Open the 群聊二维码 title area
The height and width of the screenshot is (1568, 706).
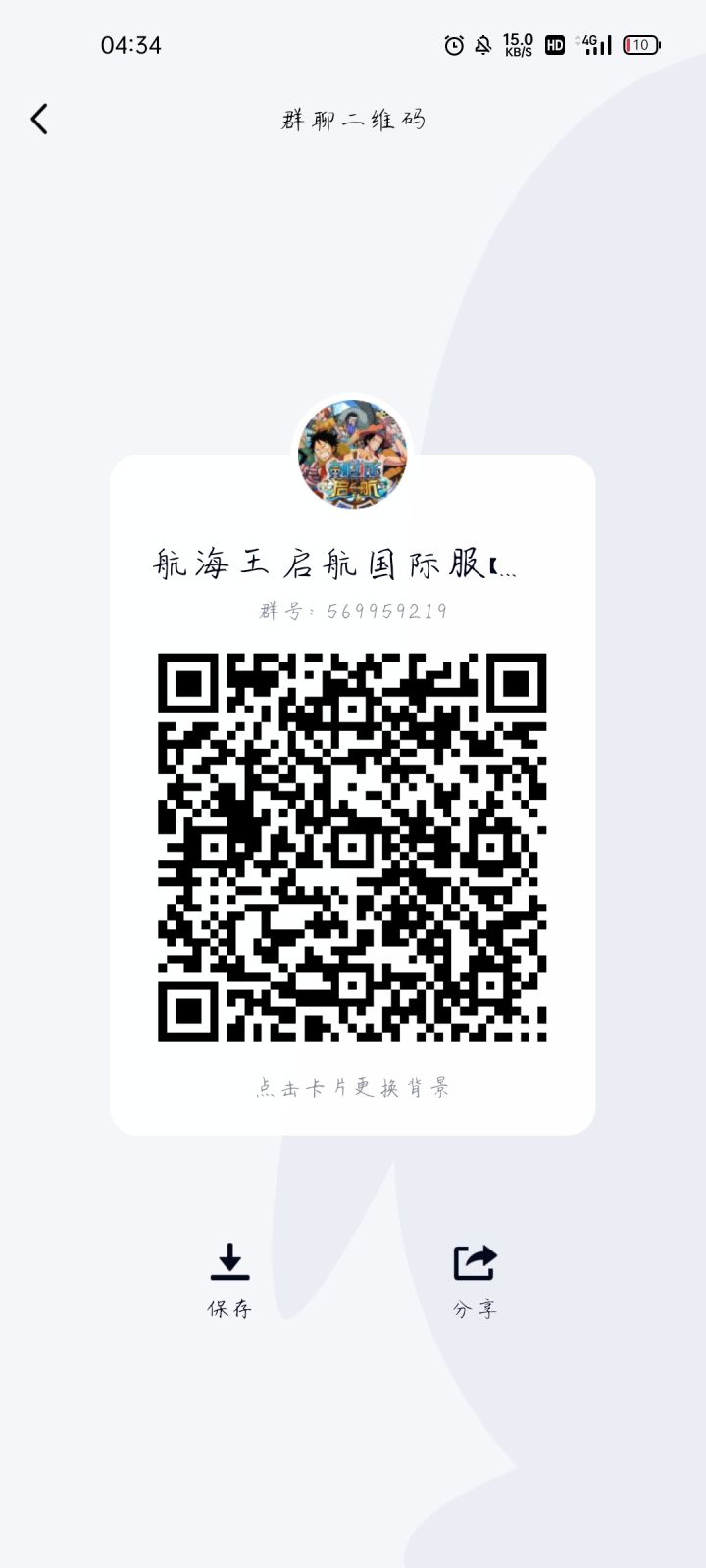click(x=353, y=118)
